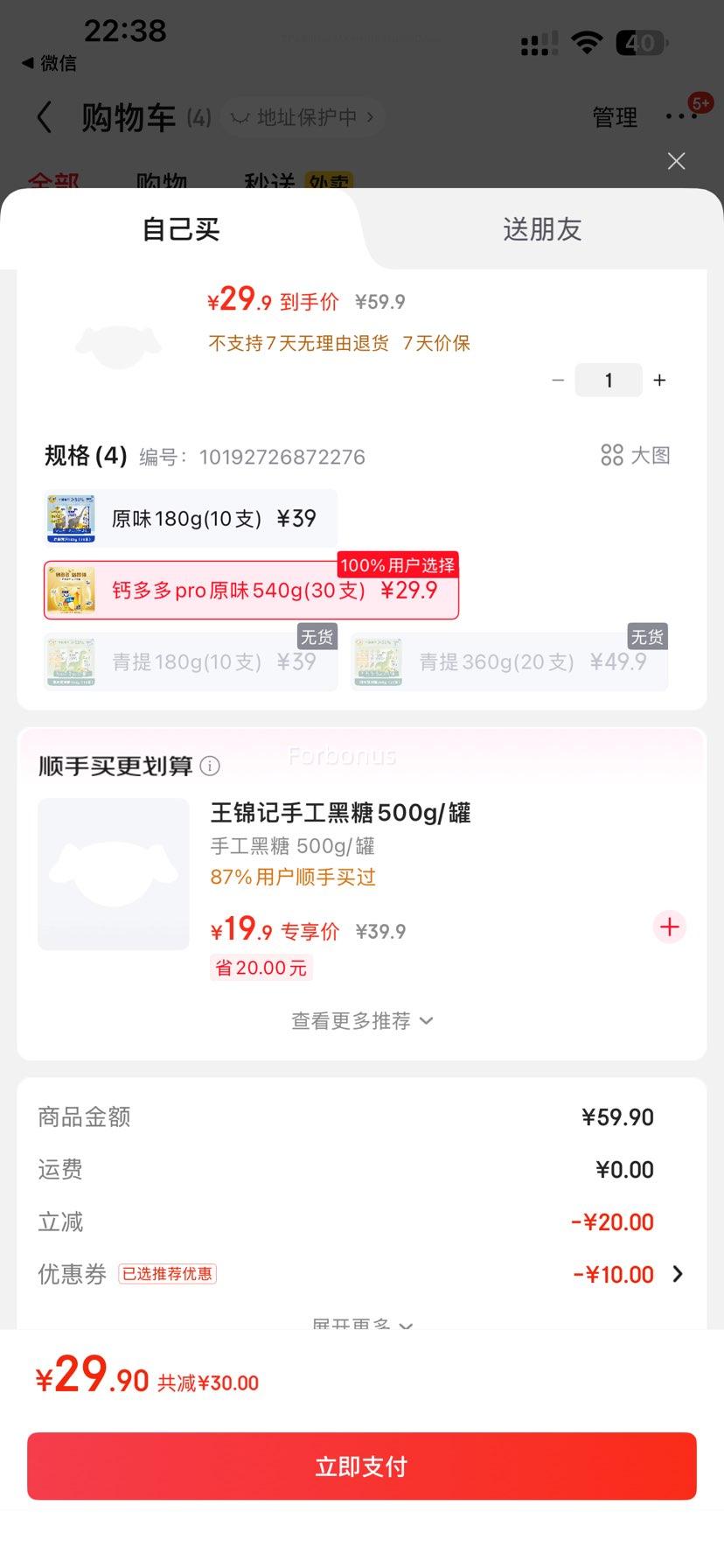The image size is (724, 1568).
Task: Tap the info icon next to 顺手买更划算
Action: click(x=209, y=766)
